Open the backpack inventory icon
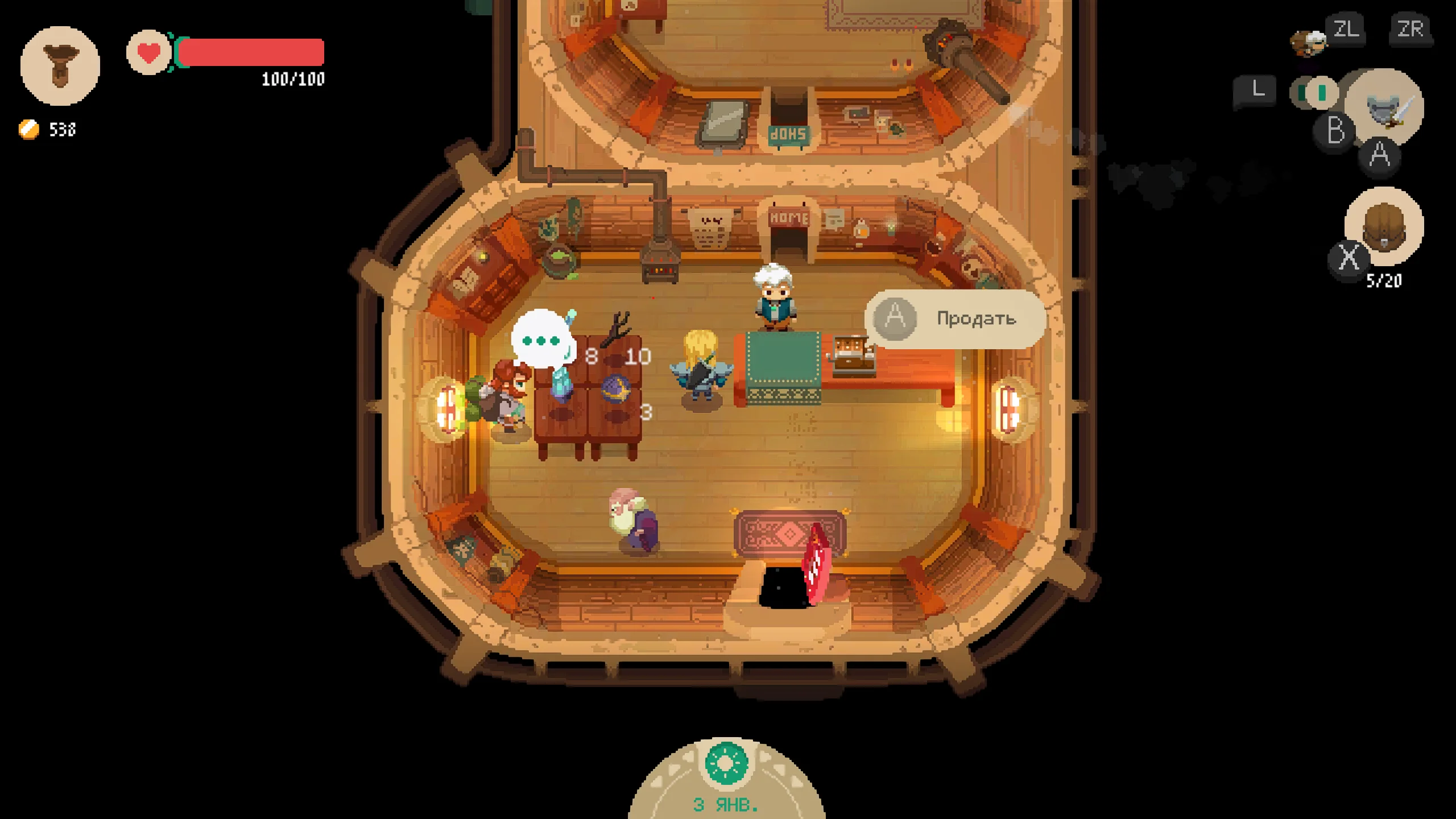The image size is (1456, 819). click(x=1384, y=226)
